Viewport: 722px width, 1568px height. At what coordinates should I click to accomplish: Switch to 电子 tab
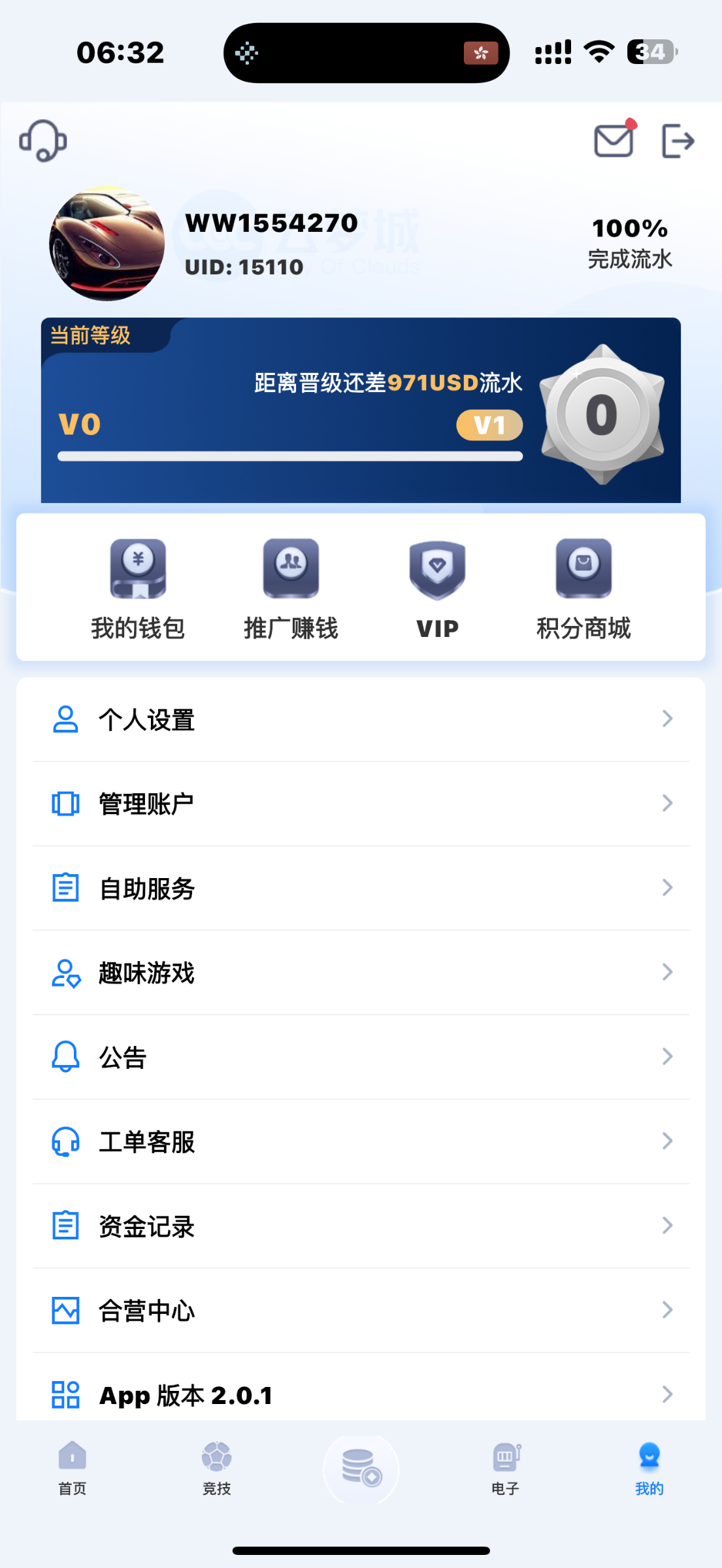[x=505, y=1467]
